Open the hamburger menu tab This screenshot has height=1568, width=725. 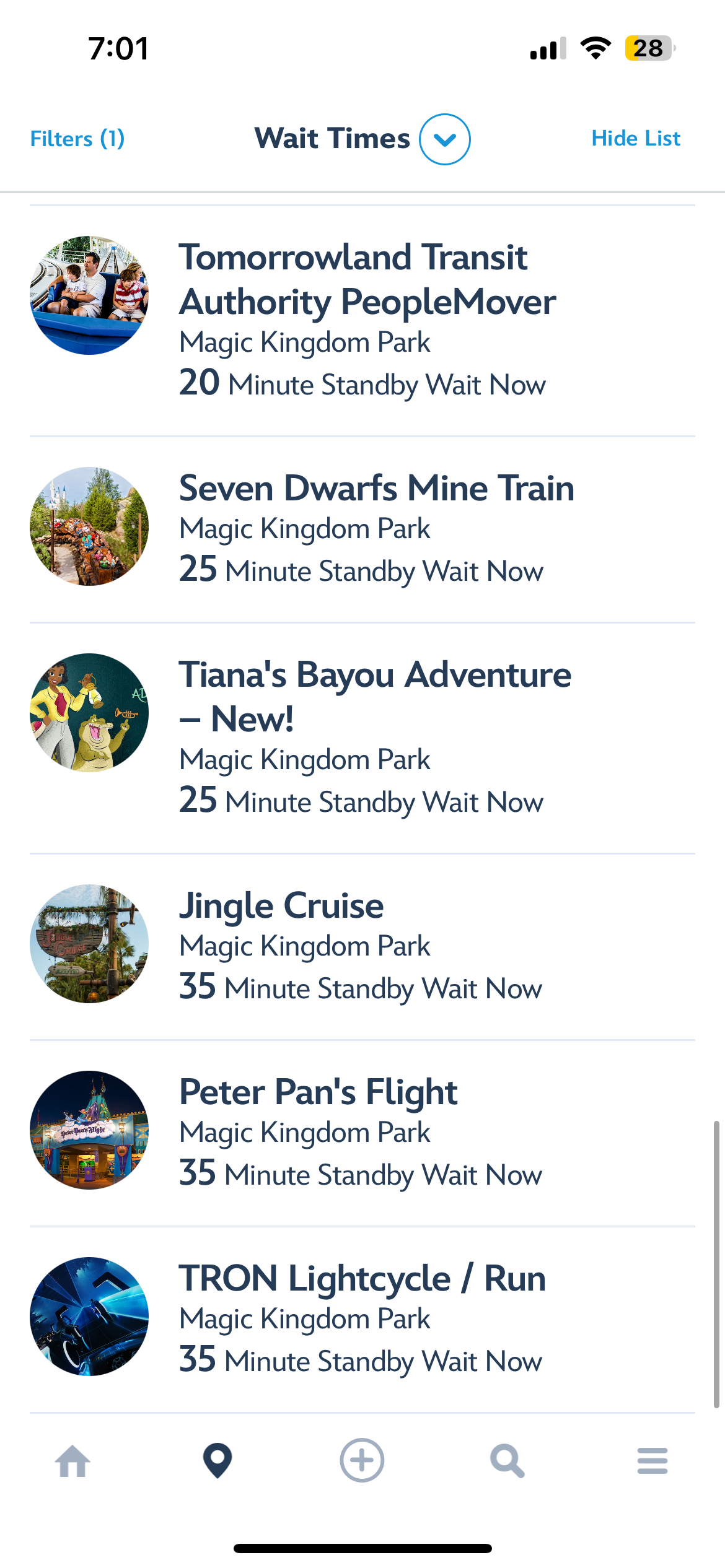652,1461
